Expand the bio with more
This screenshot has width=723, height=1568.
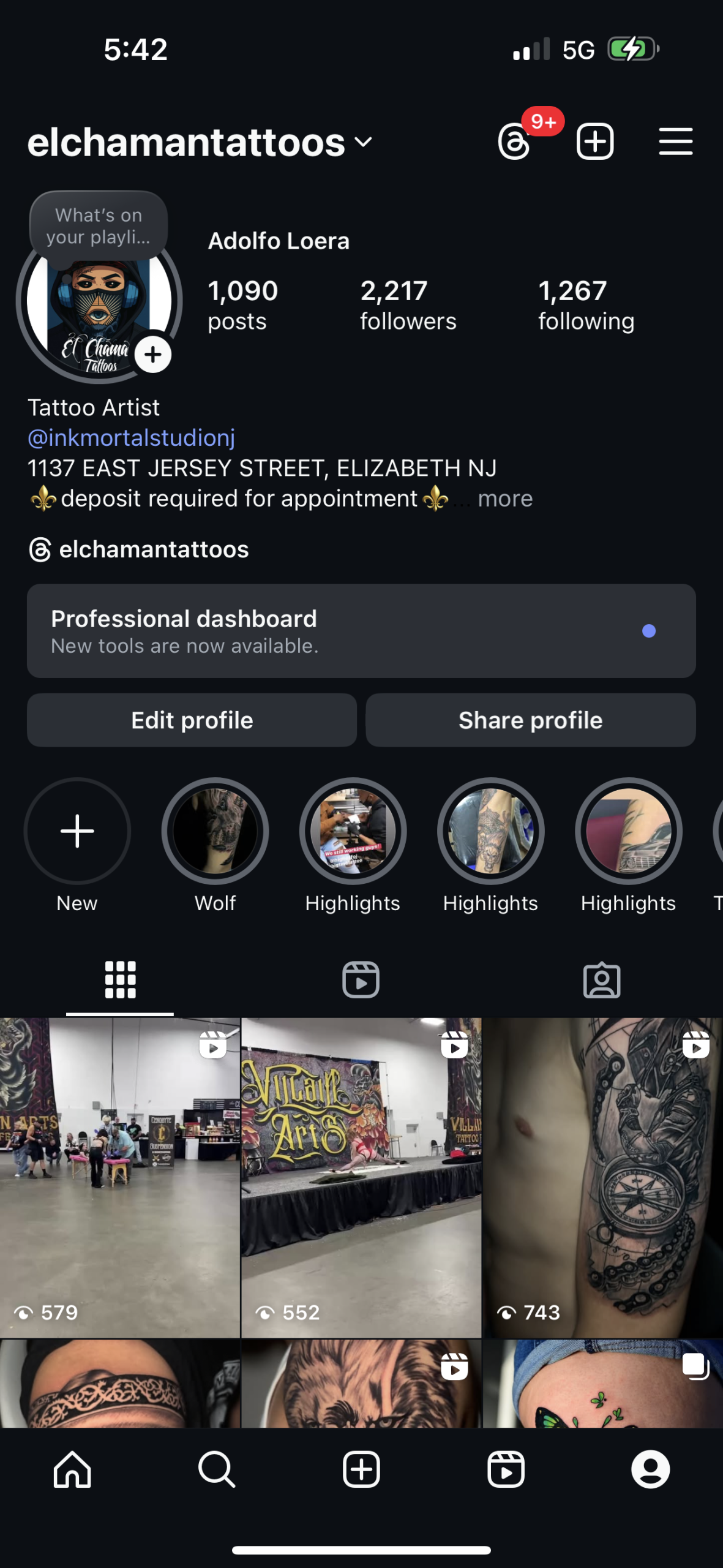(x=505, y=499)
